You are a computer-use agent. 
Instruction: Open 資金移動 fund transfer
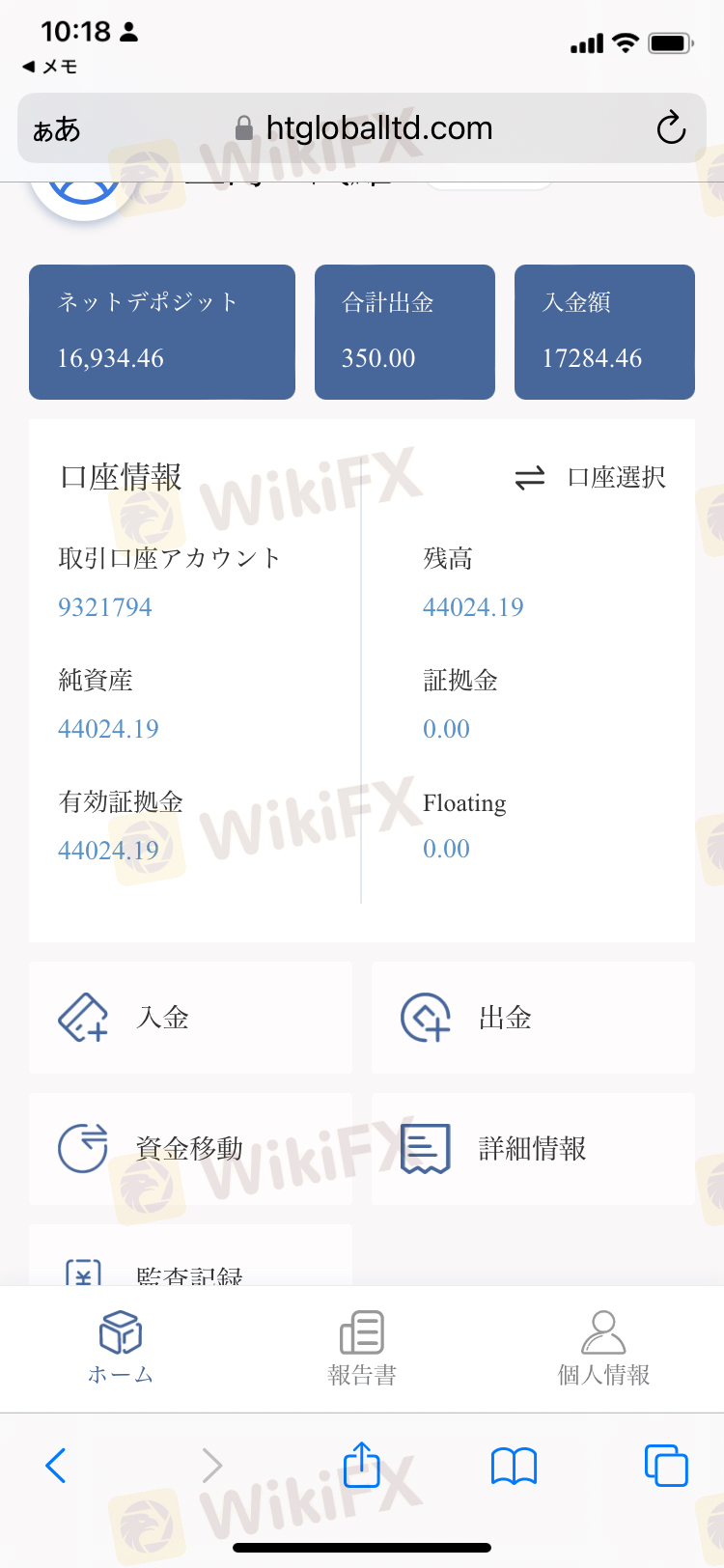click(190, 1149)
